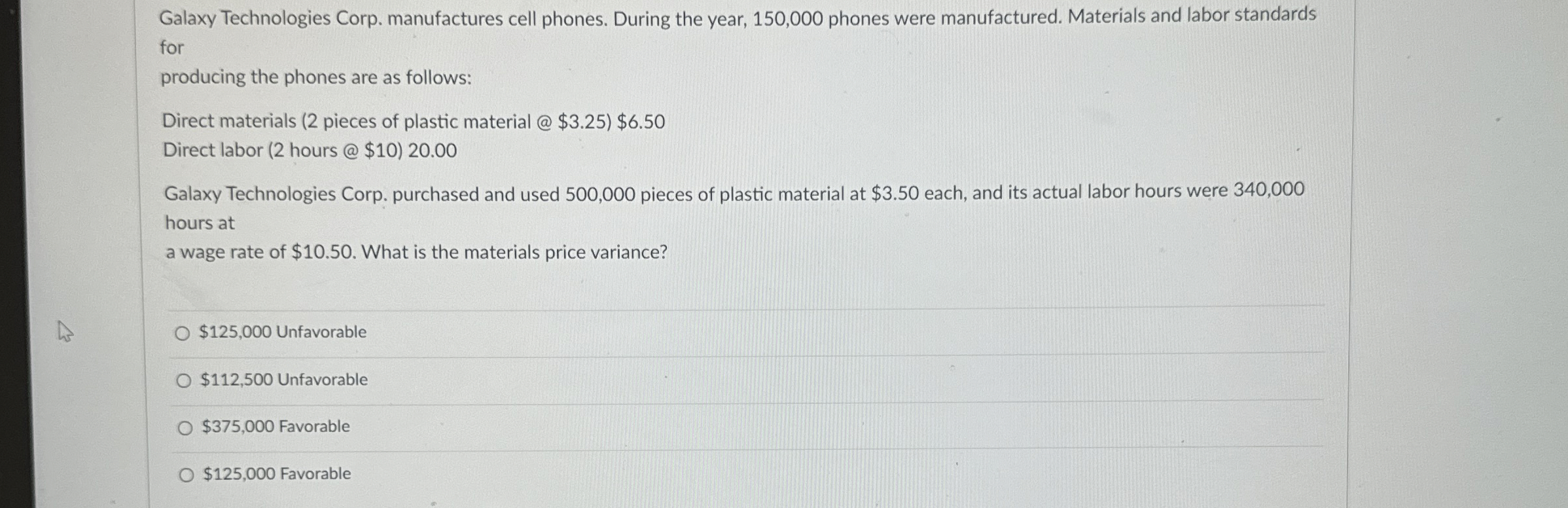
Task: Pick the $375,000 Favorable answer
Action: (x=186, y=428)
